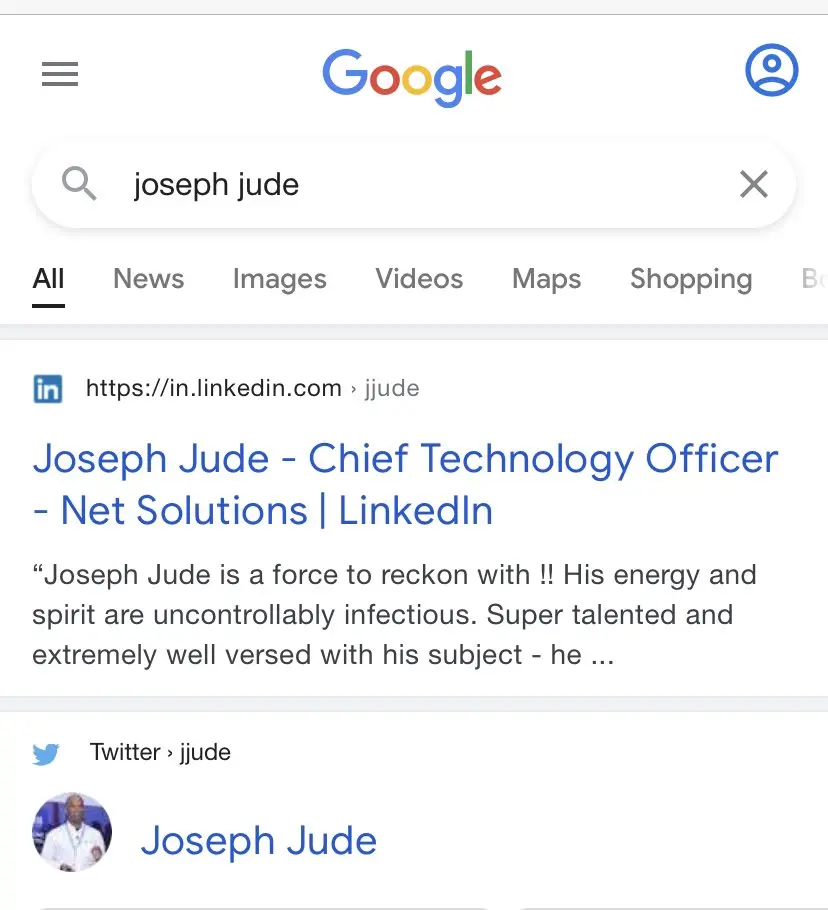Switch to the Shopping tab
The width and height of the screenshot is (828, 910).
[690, 279]
